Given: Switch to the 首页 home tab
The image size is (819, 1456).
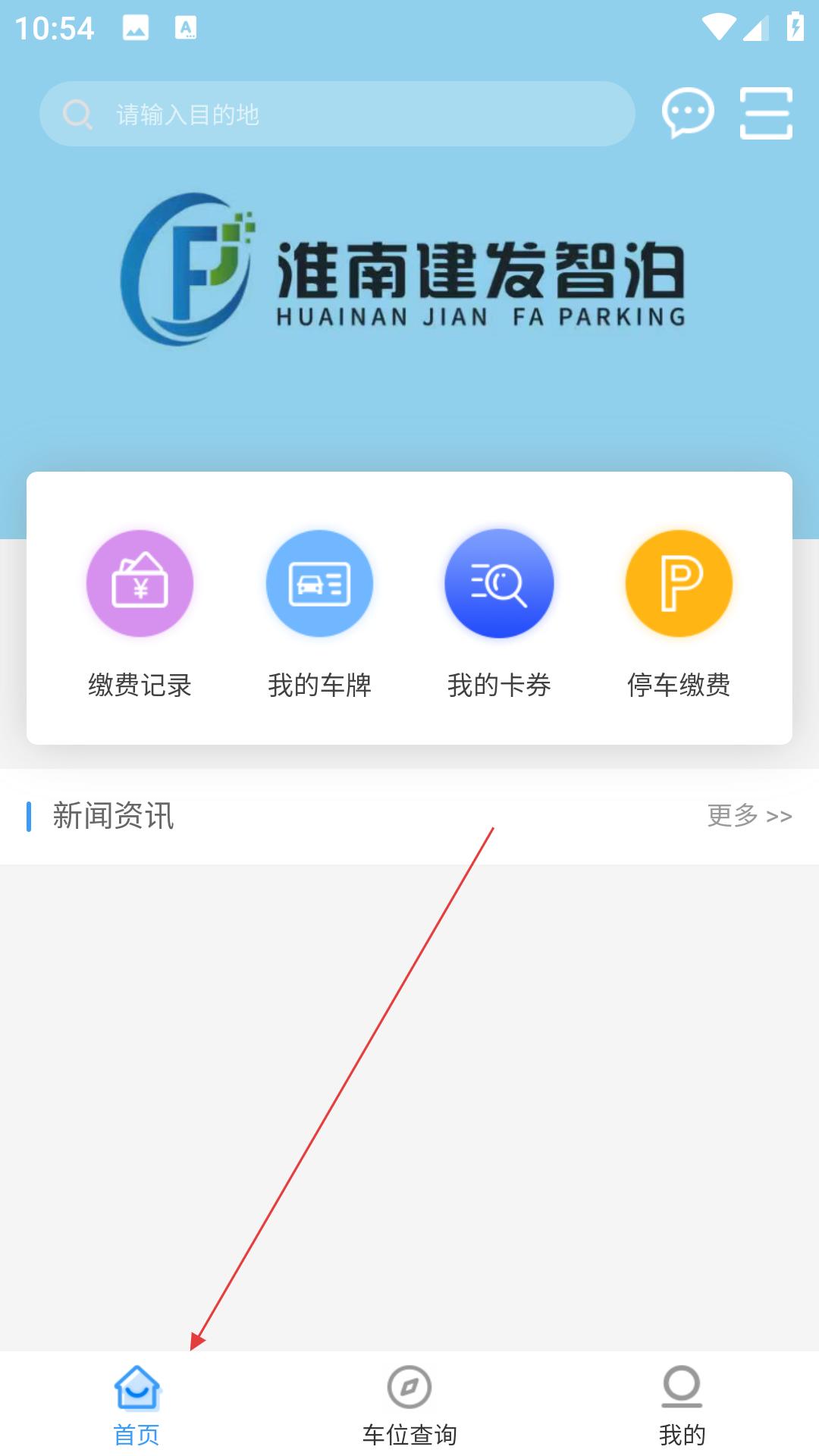Looking at the screenshot, I should pos(136,1404).
